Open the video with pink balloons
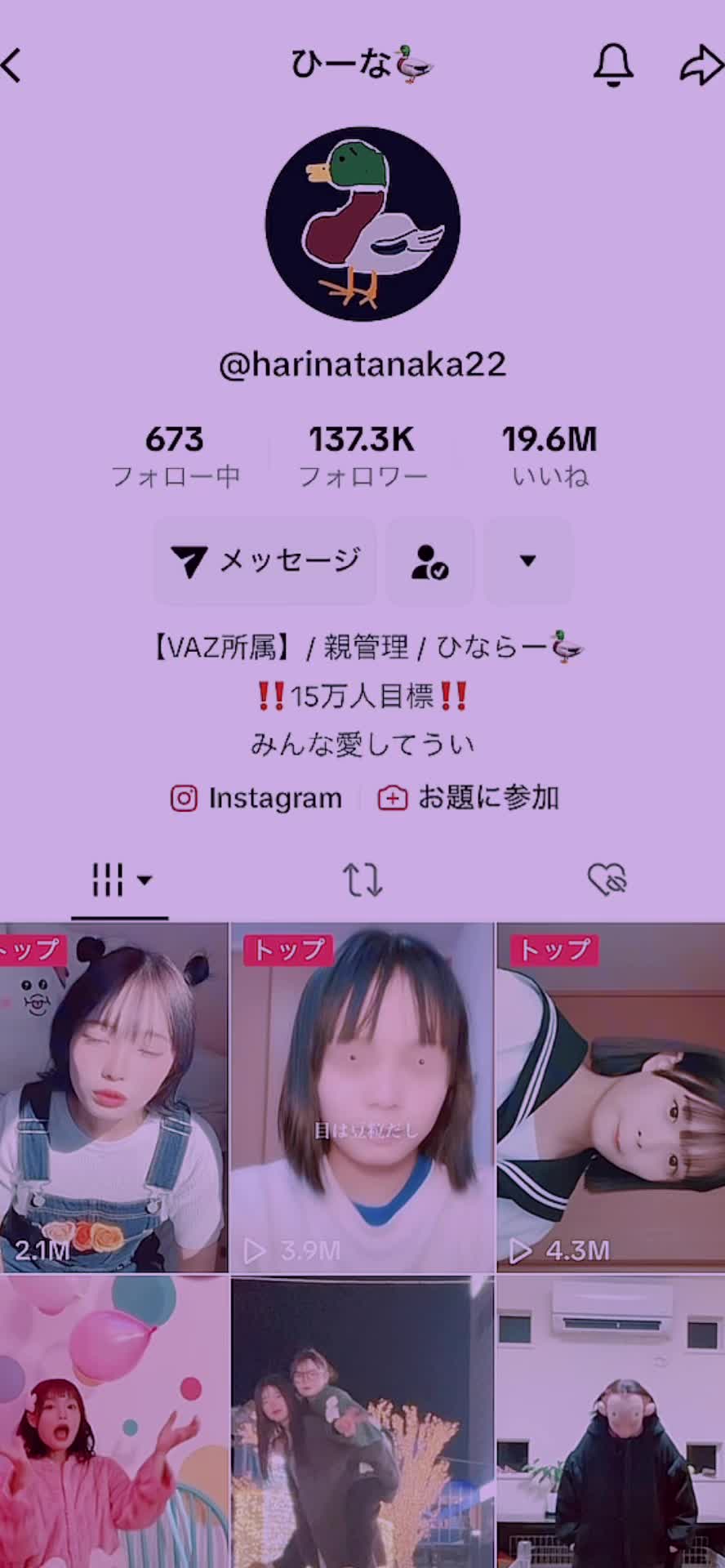Screen dimensions: 725x1568 (x=113, y=1421)
